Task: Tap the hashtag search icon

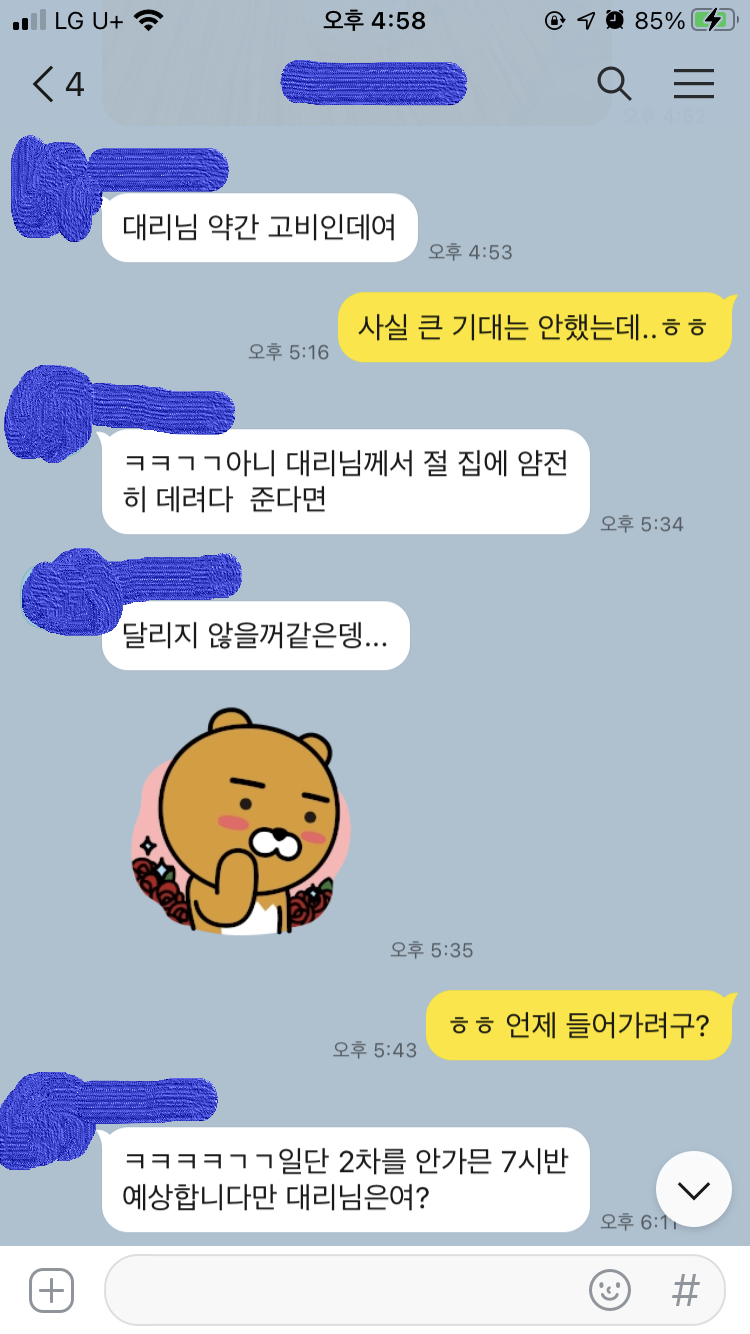Action: point(685,1290)
